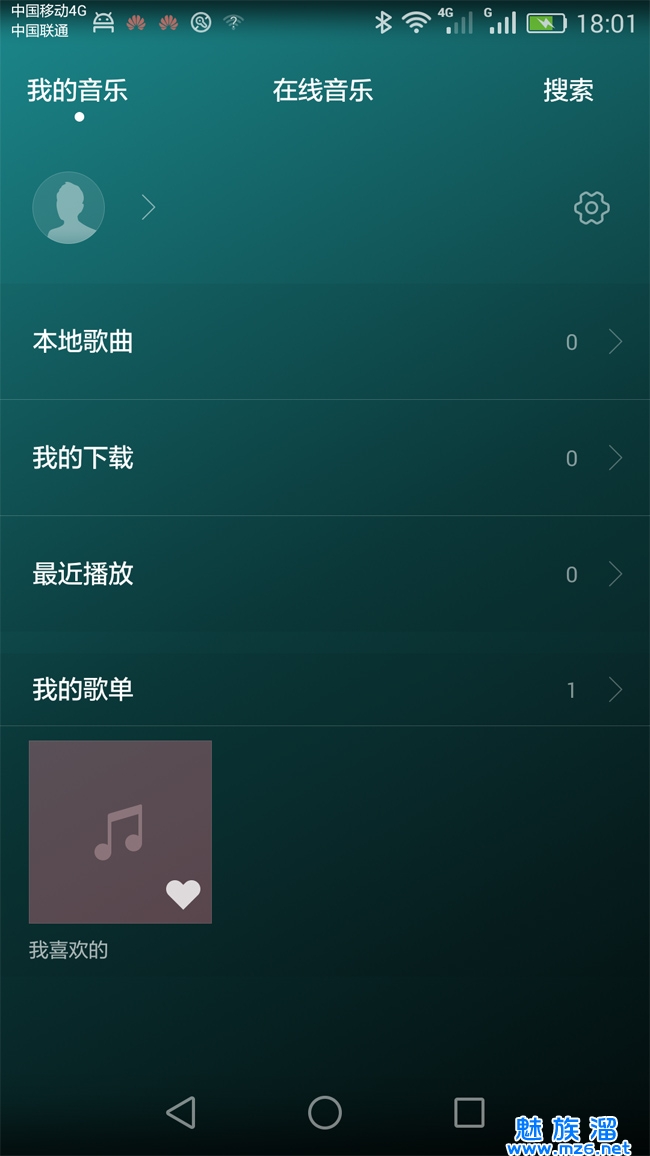Screen dimensions: 650x1156
Task: Switch to the 在线音乐 tab
Action: tap(323, 91)
